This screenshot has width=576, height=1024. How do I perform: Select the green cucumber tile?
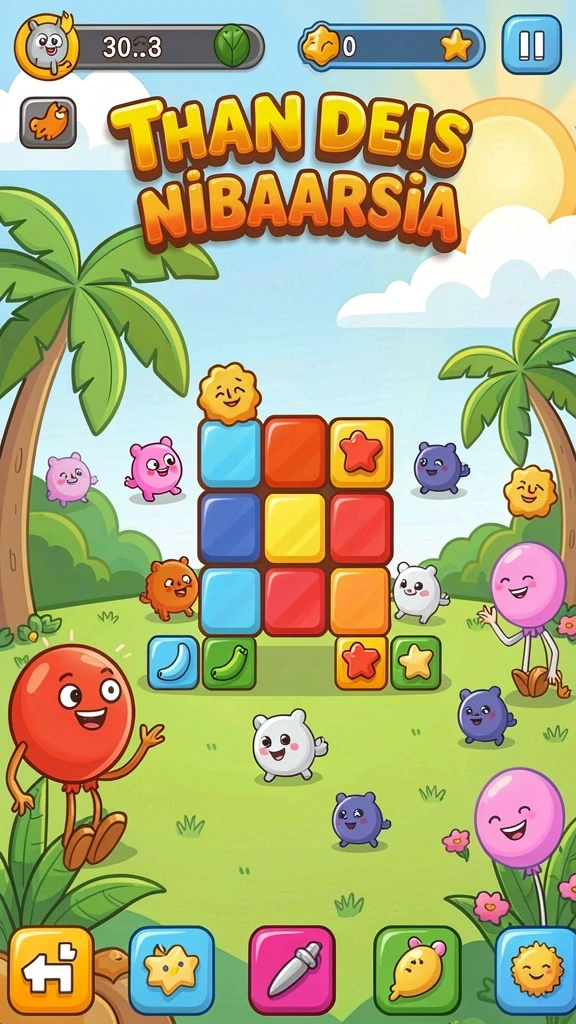[x=229, y=663]
